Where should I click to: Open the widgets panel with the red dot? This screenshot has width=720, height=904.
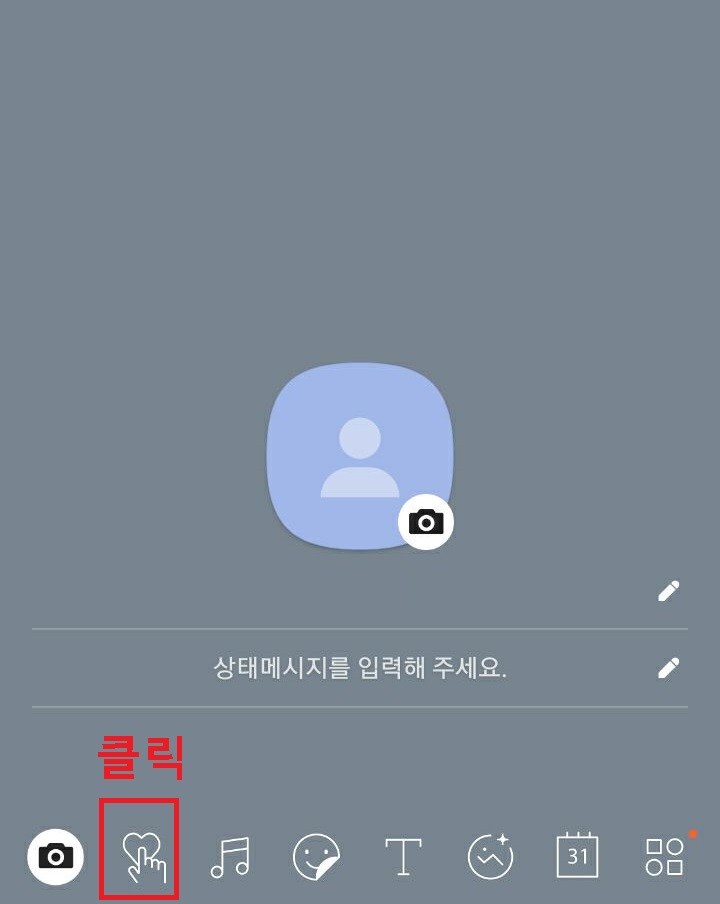tap(663, 855)
